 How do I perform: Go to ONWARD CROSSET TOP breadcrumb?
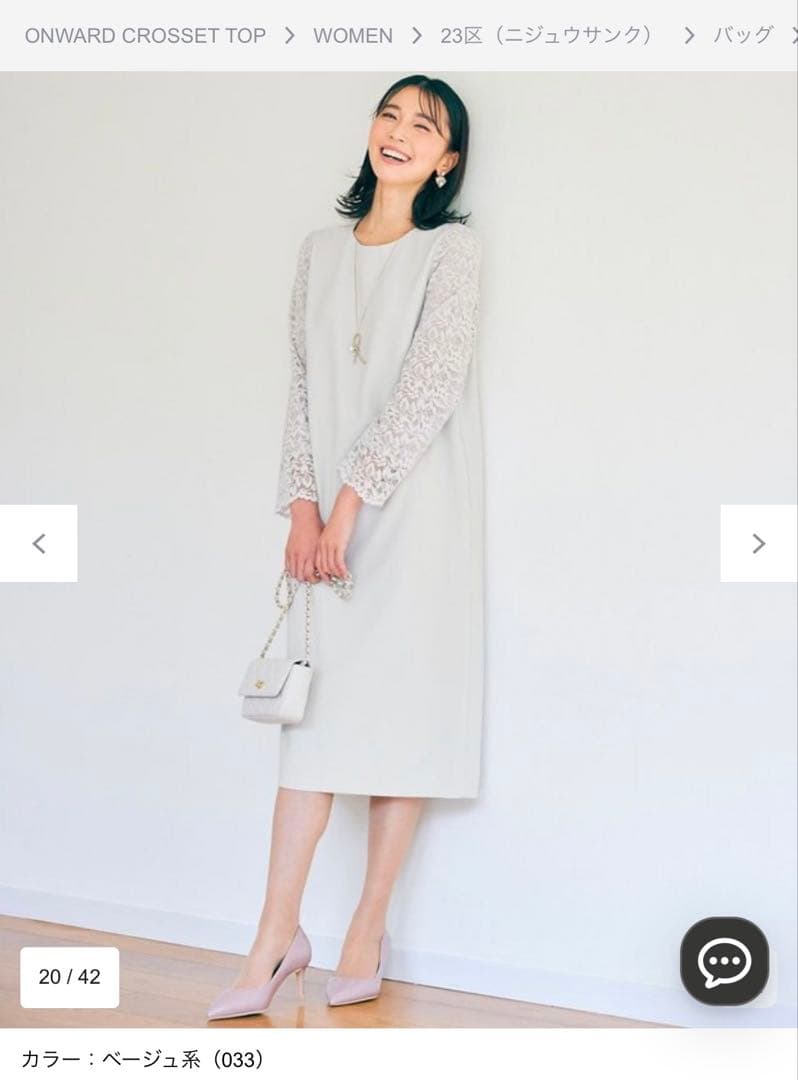(x=145, y=36)
